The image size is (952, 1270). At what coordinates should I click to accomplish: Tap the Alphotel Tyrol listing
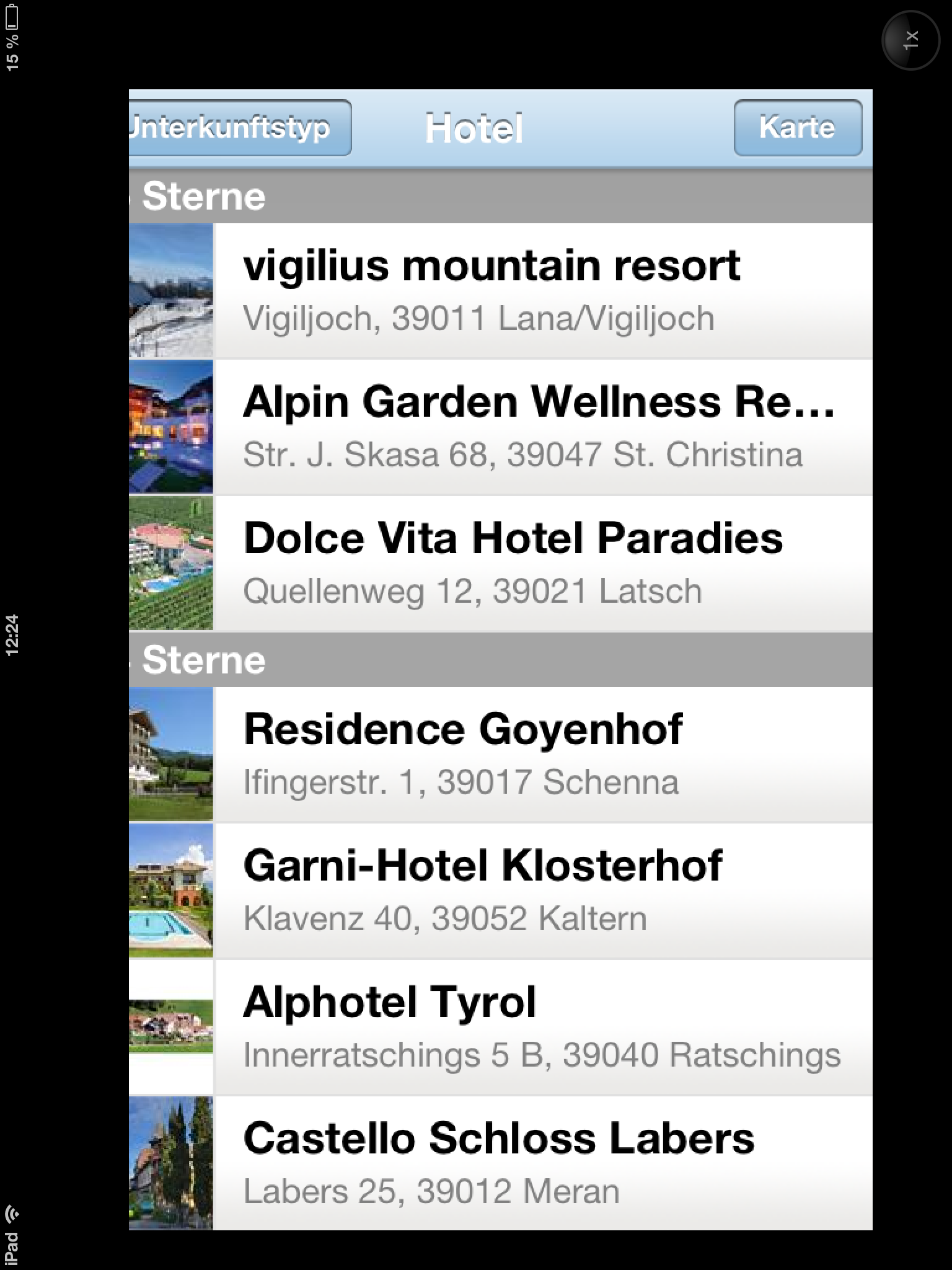tap(500, 1028)
